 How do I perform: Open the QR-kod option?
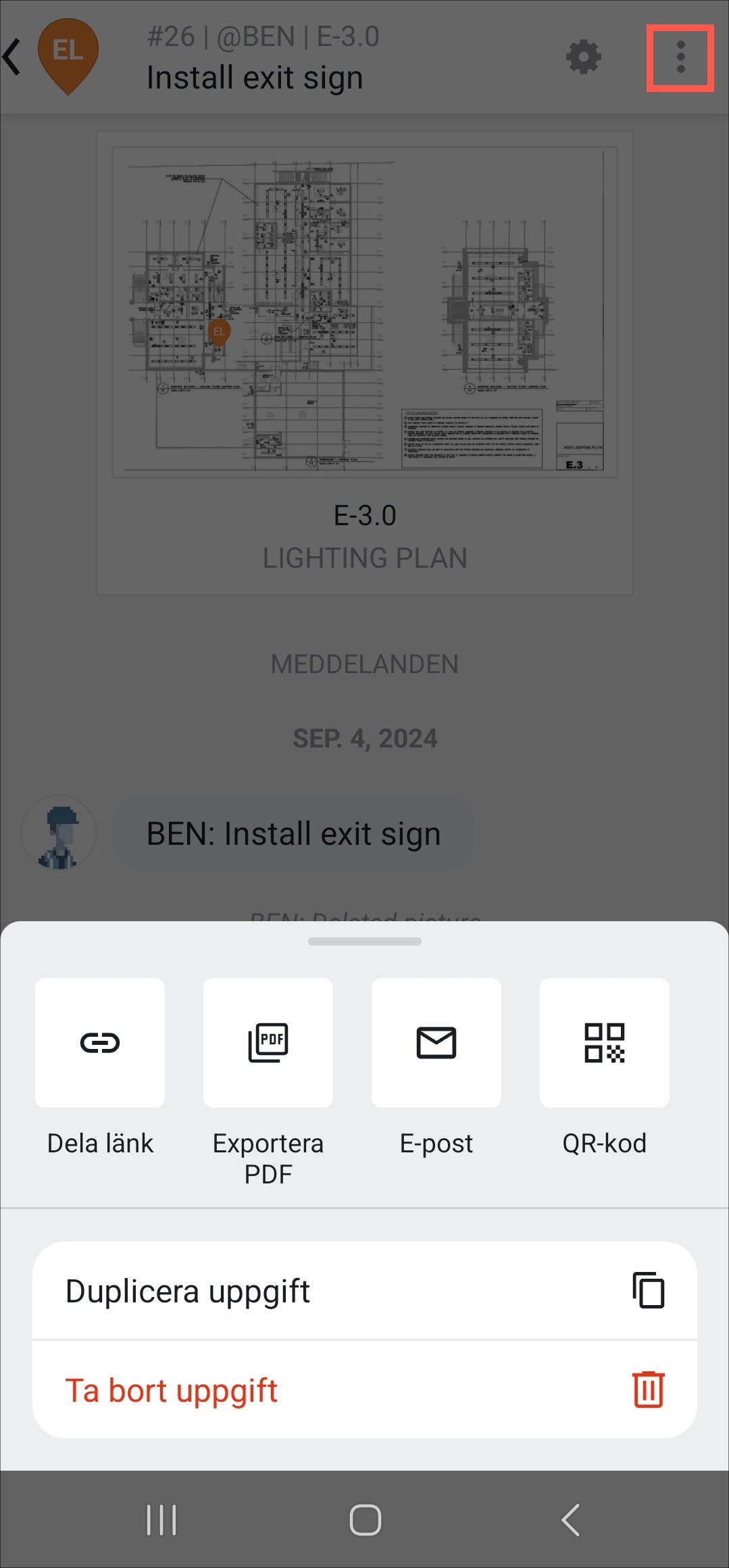click(x=604, y=1043)
